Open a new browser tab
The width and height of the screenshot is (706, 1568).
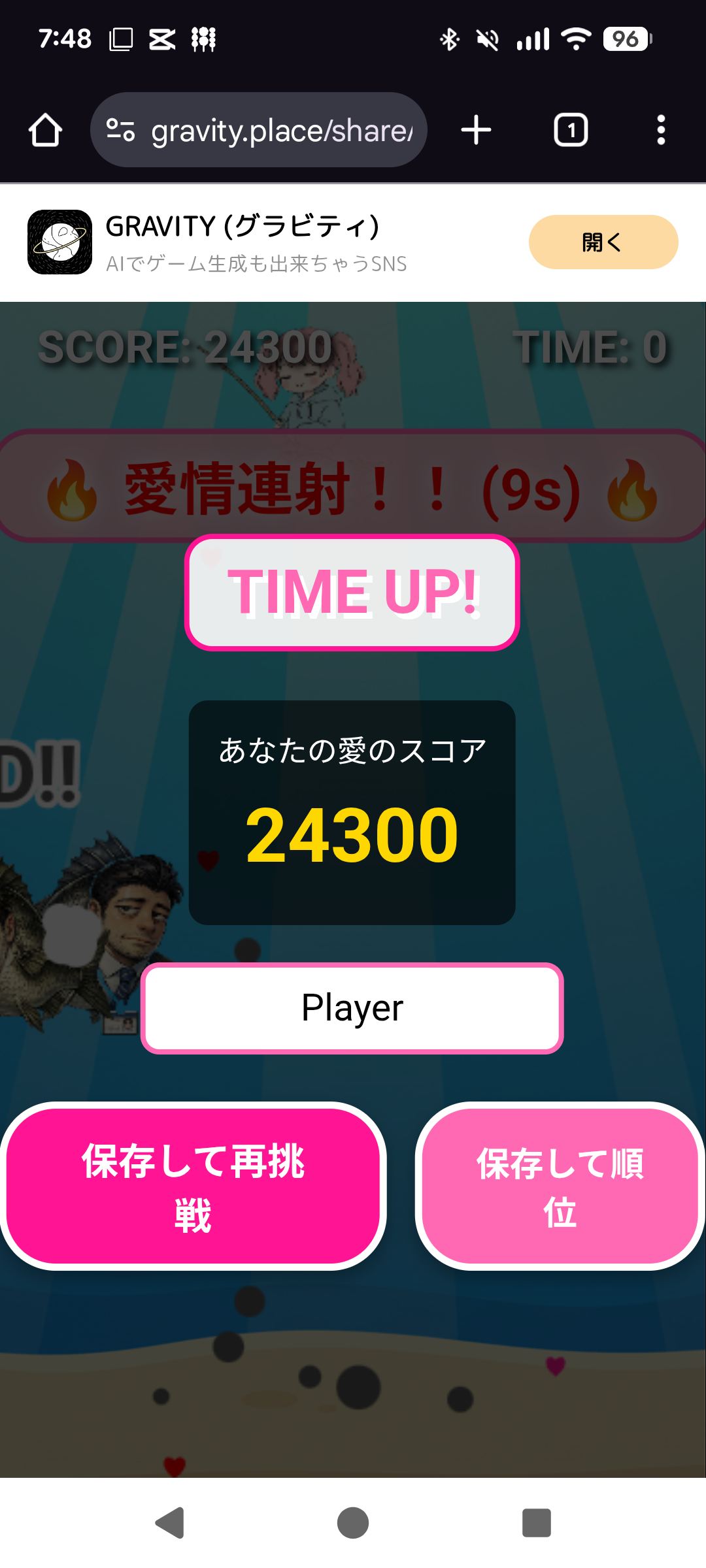click(x=476, y=130)
